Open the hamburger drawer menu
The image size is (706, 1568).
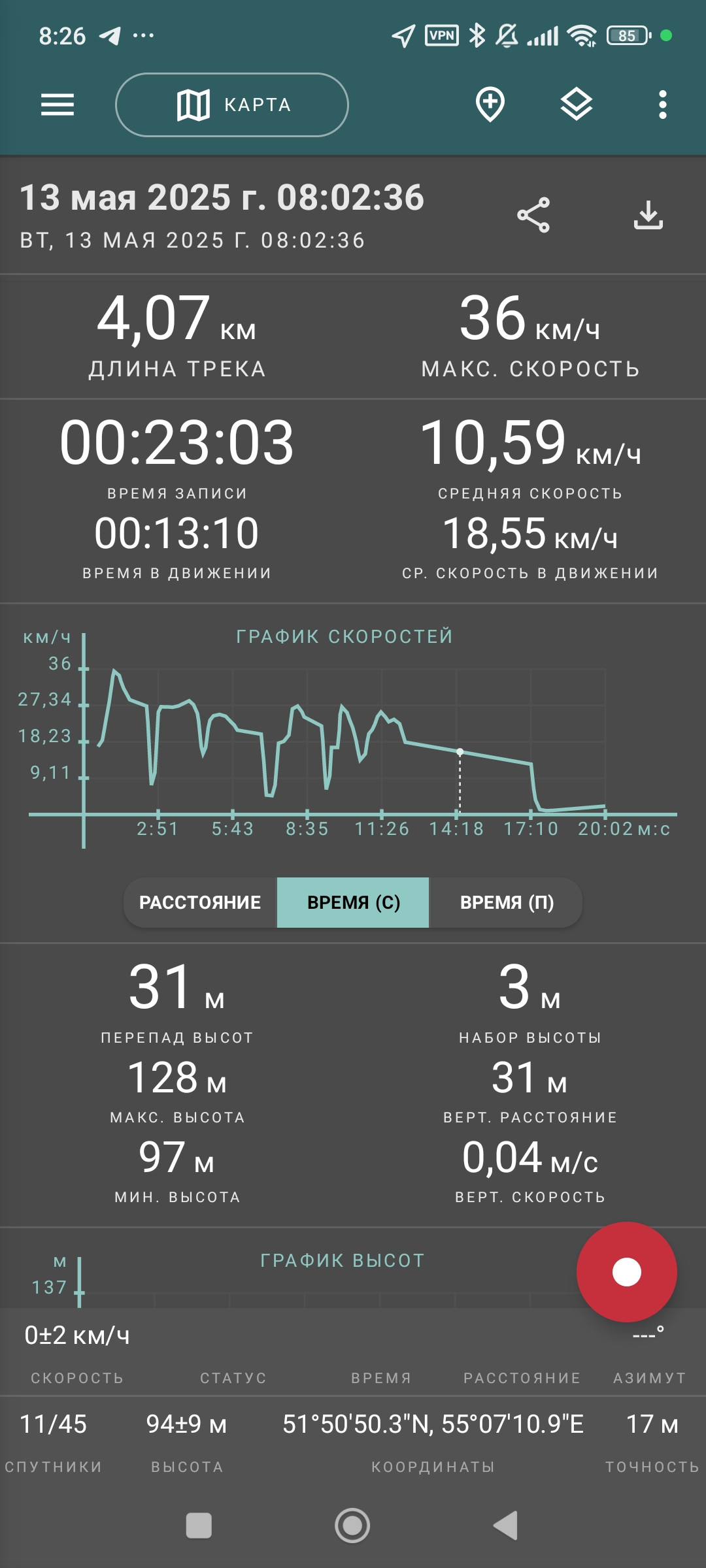[58, 105]
